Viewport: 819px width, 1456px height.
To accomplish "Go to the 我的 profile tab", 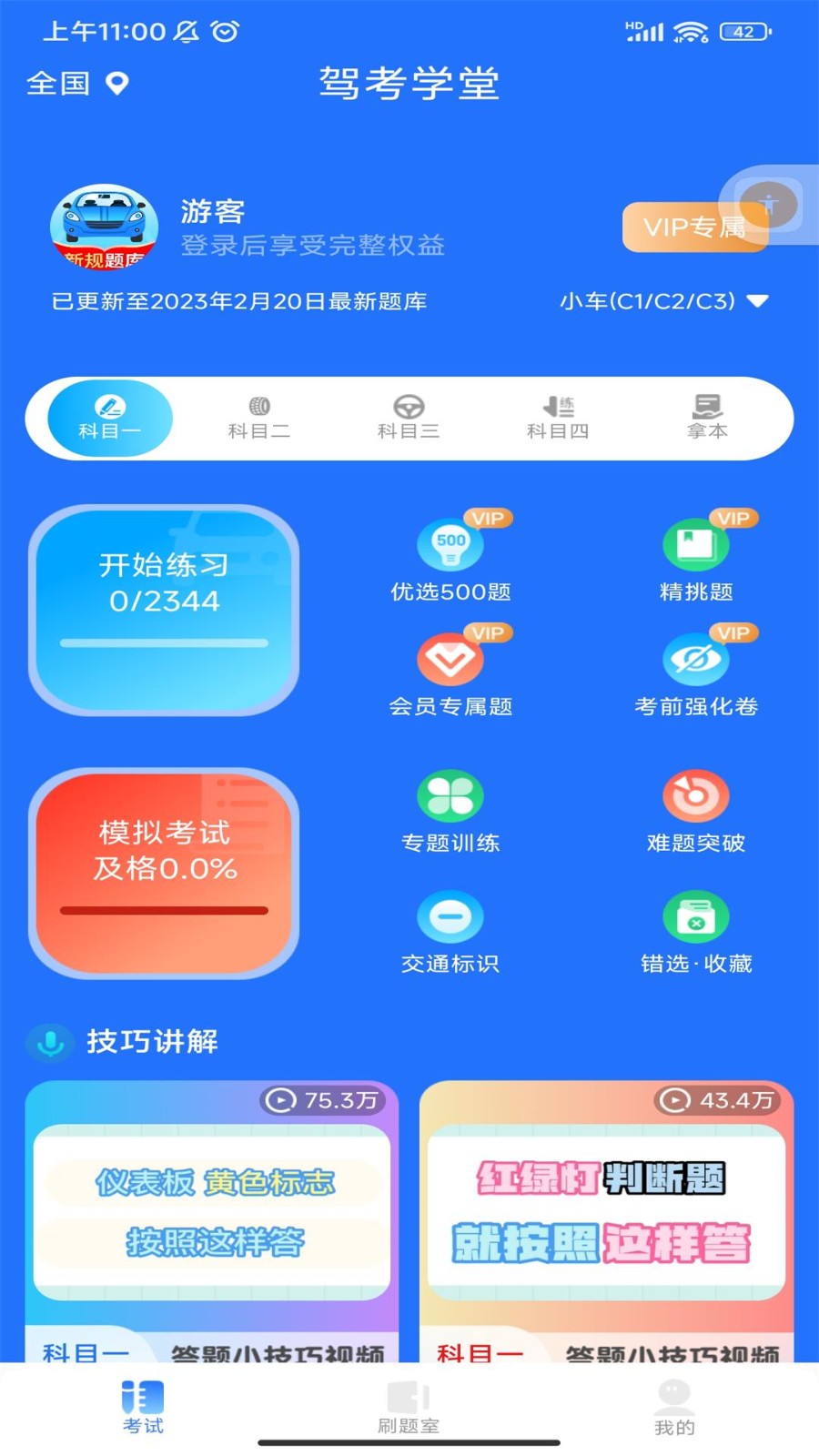I will pyautogui.click(x=674, y=1406).
